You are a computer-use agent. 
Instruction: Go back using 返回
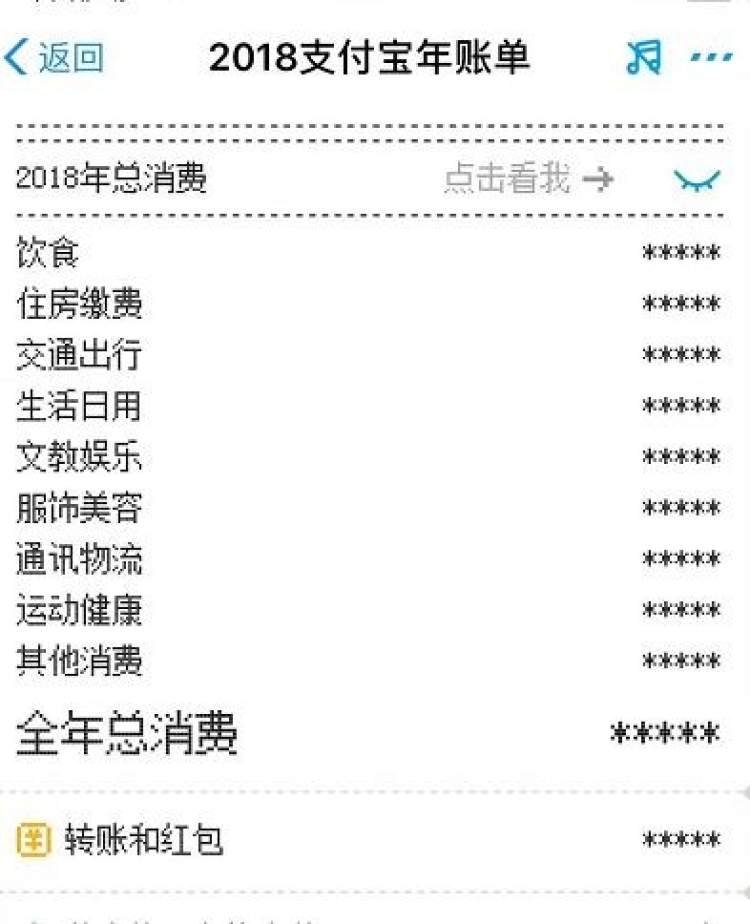pyautogui.click(x=55, y=58)
